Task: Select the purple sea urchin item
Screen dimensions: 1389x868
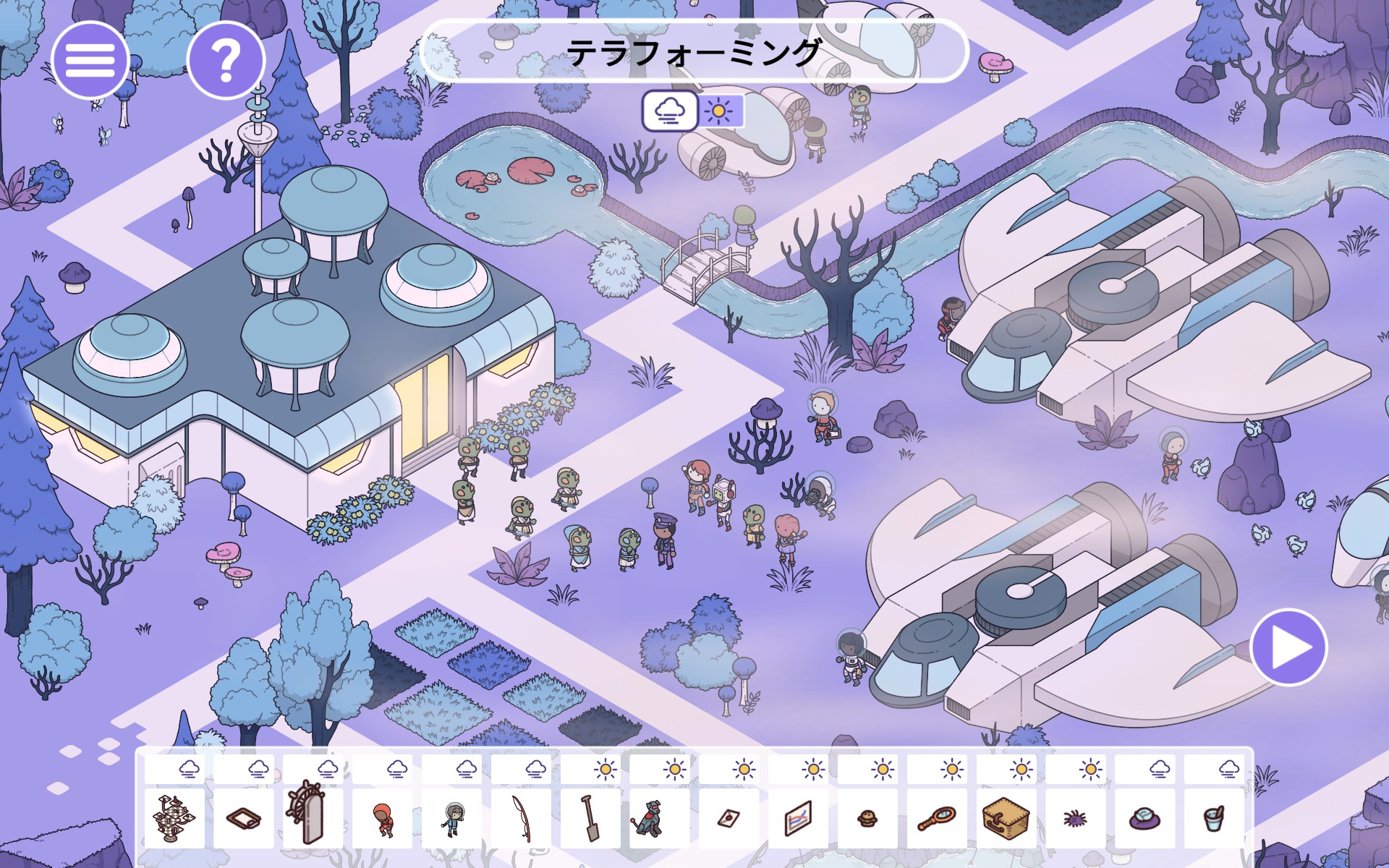Action: [1075, 819]
